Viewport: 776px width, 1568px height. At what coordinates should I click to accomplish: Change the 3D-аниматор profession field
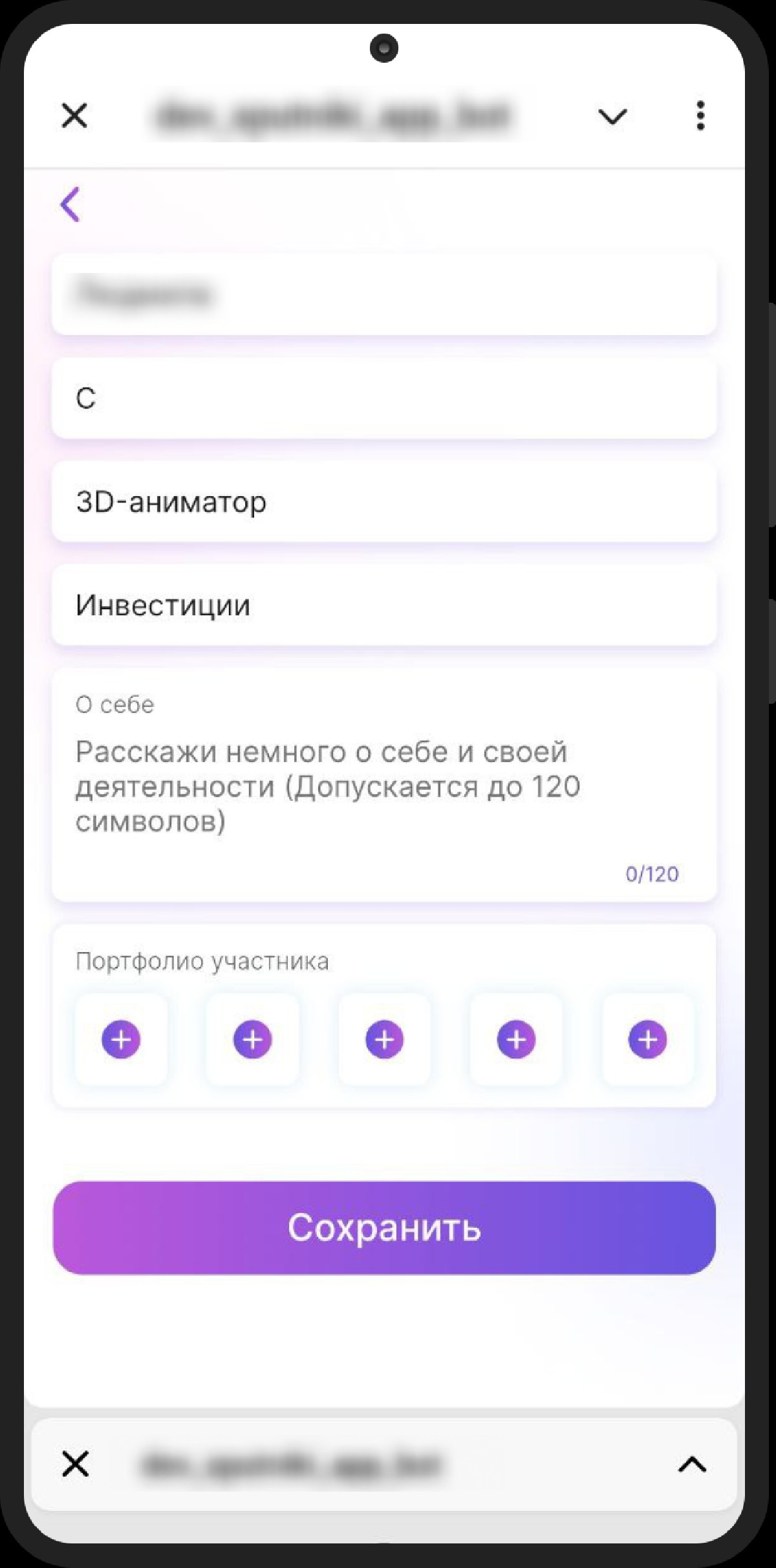(x=384, y=502)
